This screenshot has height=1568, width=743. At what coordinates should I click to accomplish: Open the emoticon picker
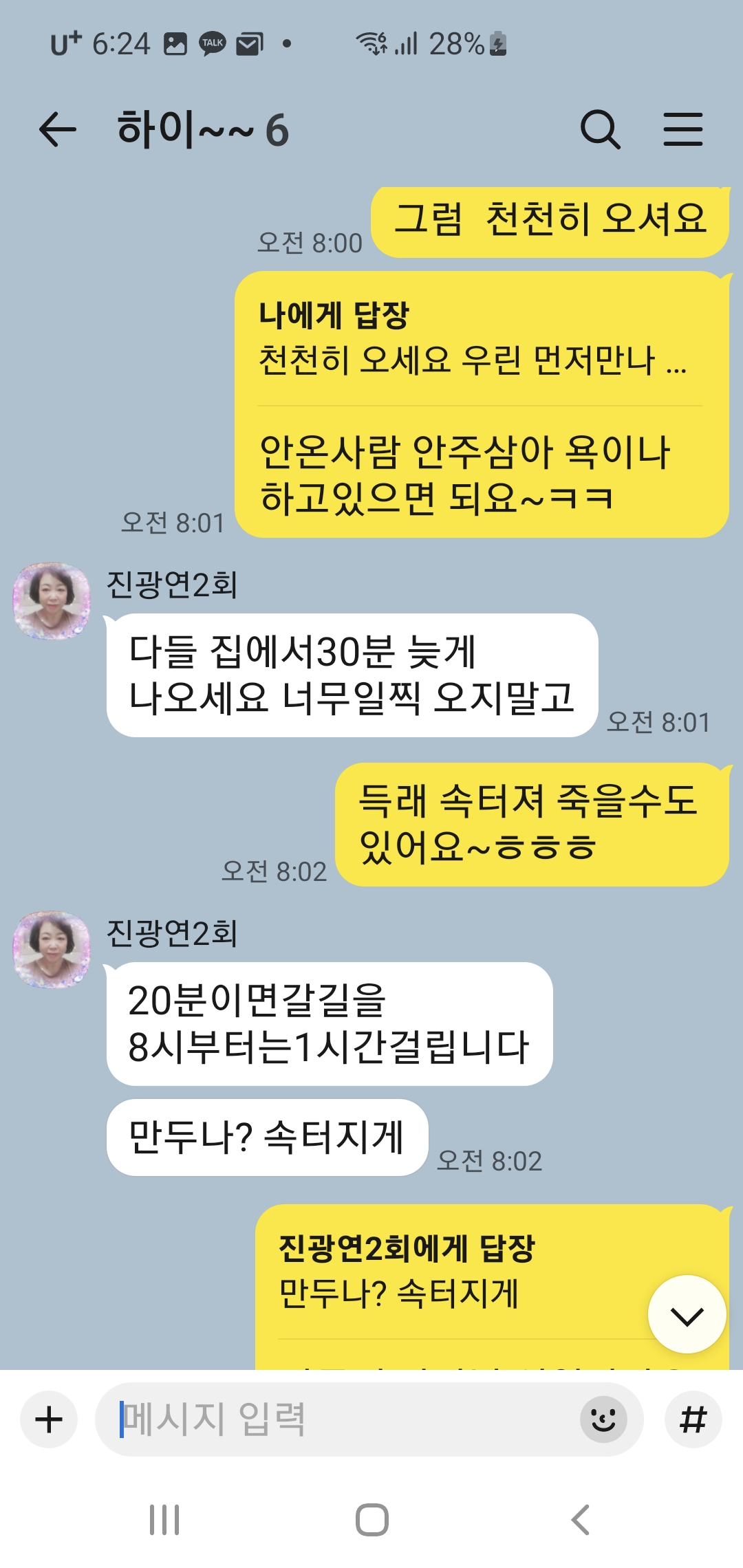point(603,1419)
